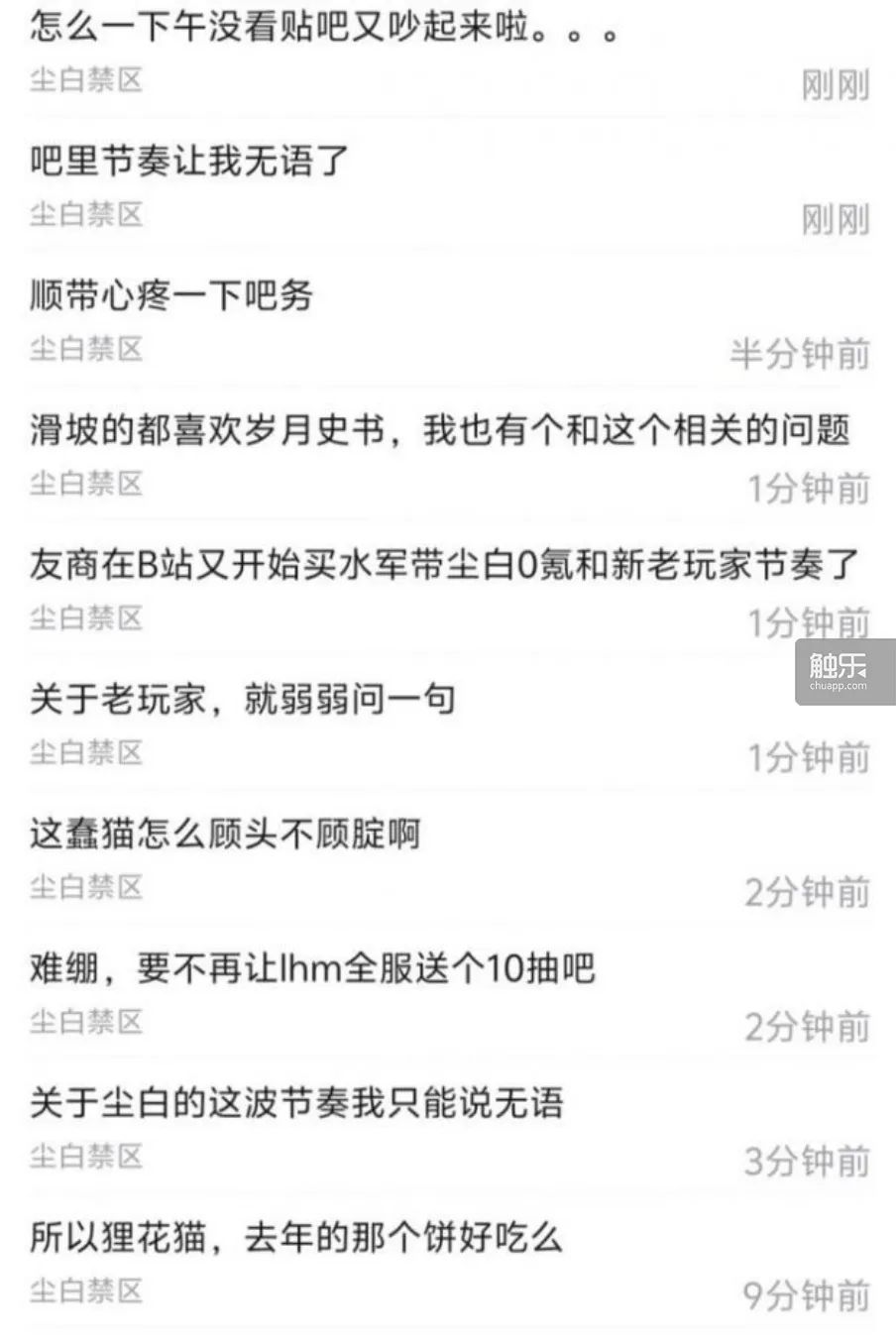Open the thread 吧里节奏让我无语了

[x=189, y=161]
